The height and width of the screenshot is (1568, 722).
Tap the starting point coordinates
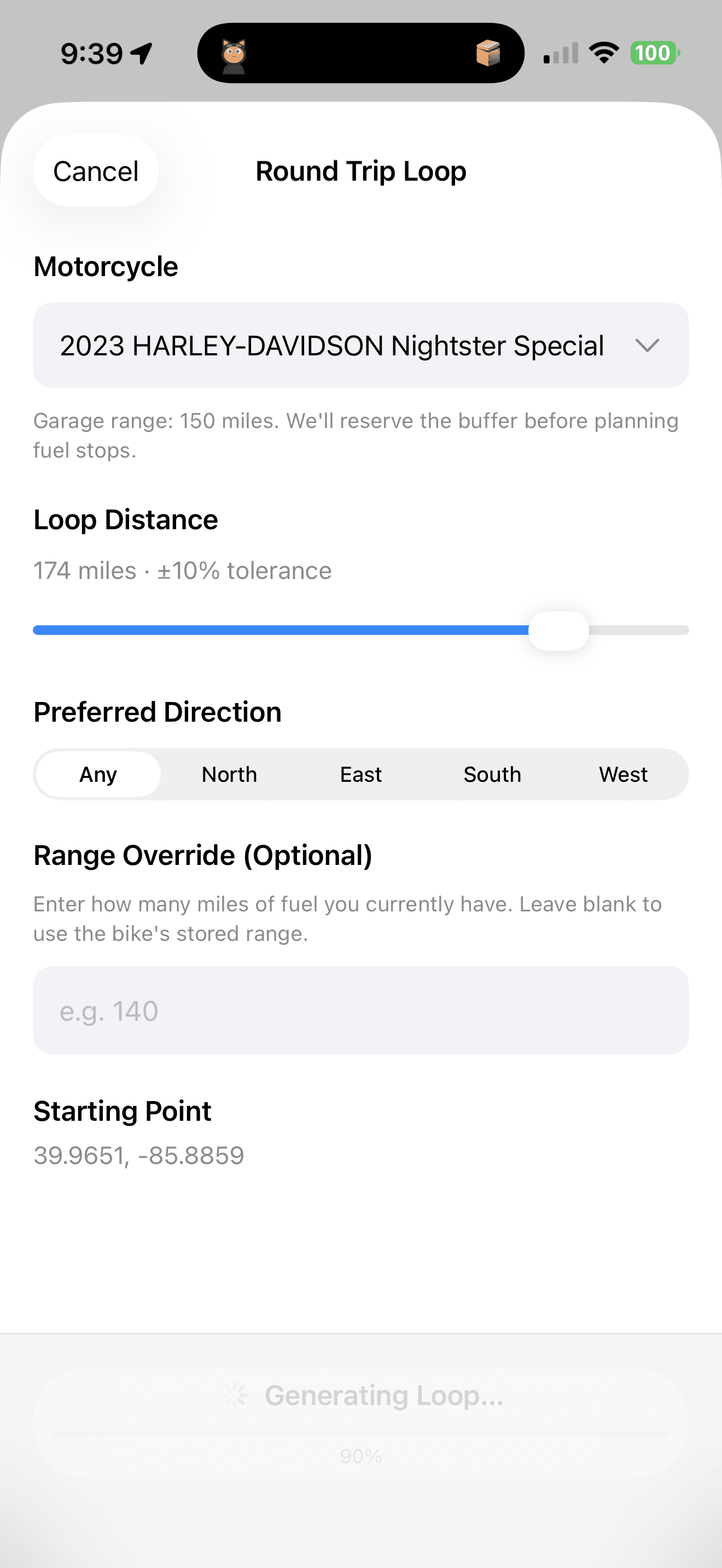click(x=138, y=1155)
